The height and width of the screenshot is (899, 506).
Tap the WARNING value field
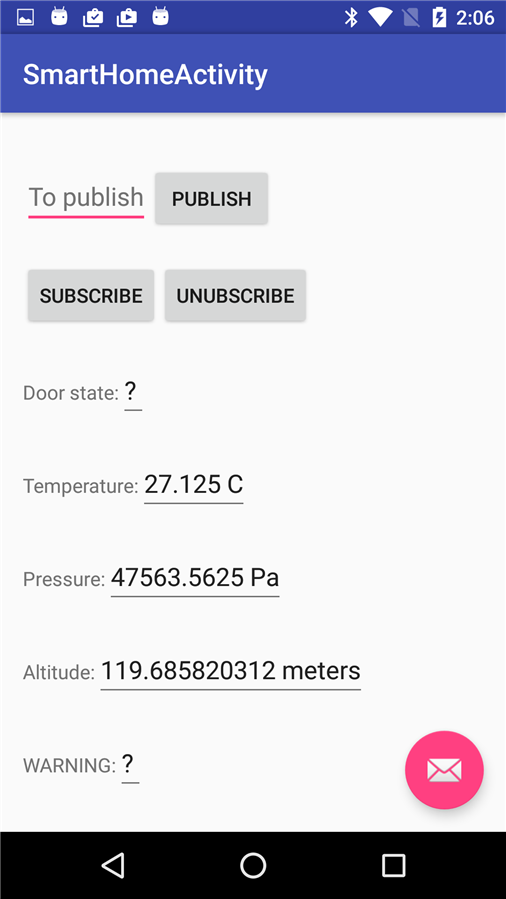[130, 764]
